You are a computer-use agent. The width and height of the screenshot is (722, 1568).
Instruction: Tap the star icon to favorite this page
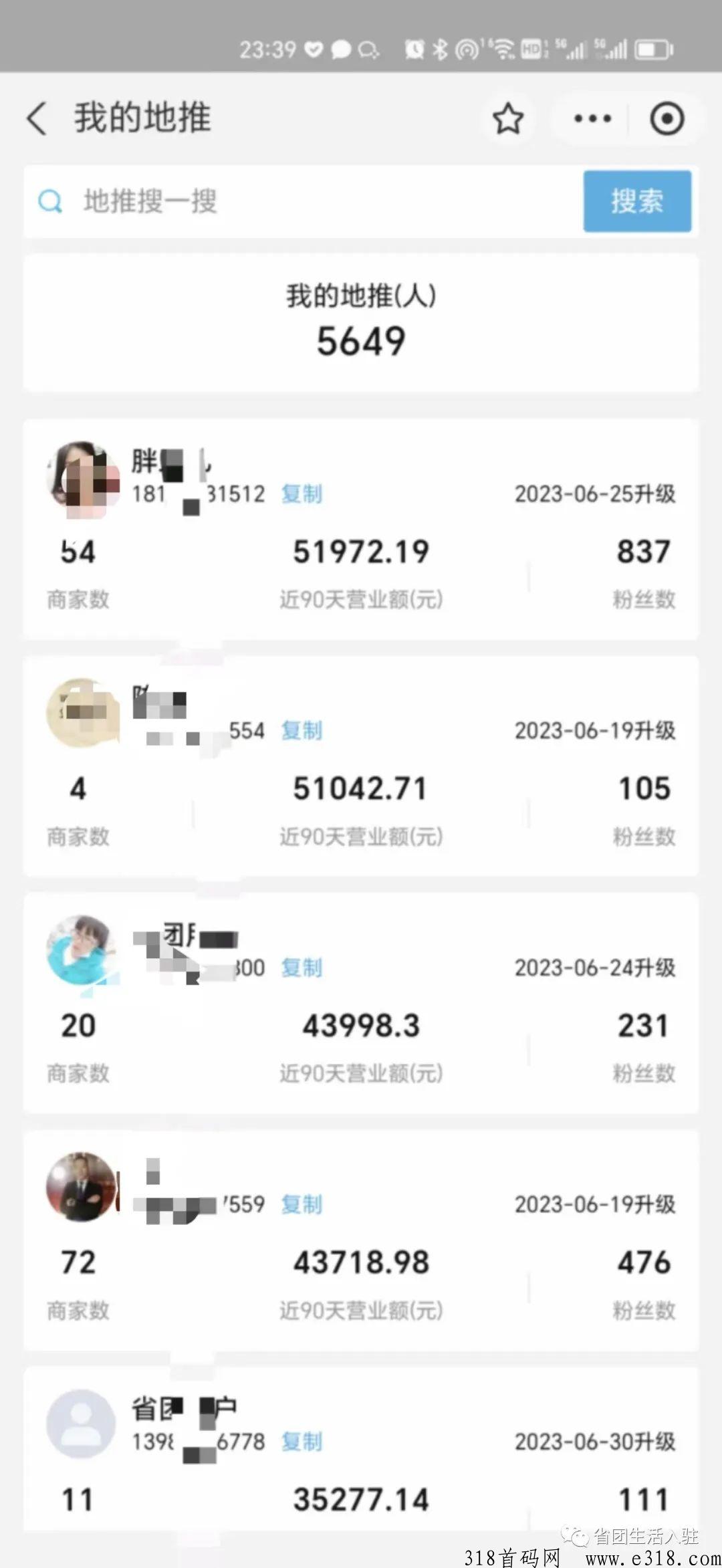click(508, 117)
